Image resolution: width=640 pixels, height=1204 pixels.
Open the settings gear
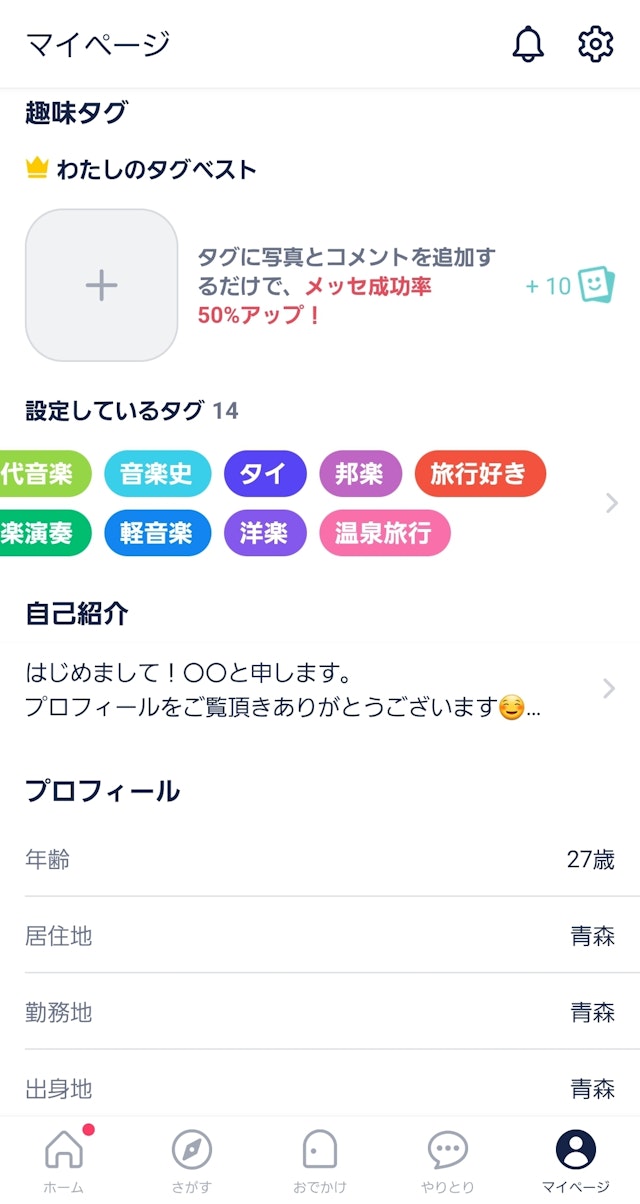click(595, 44)
